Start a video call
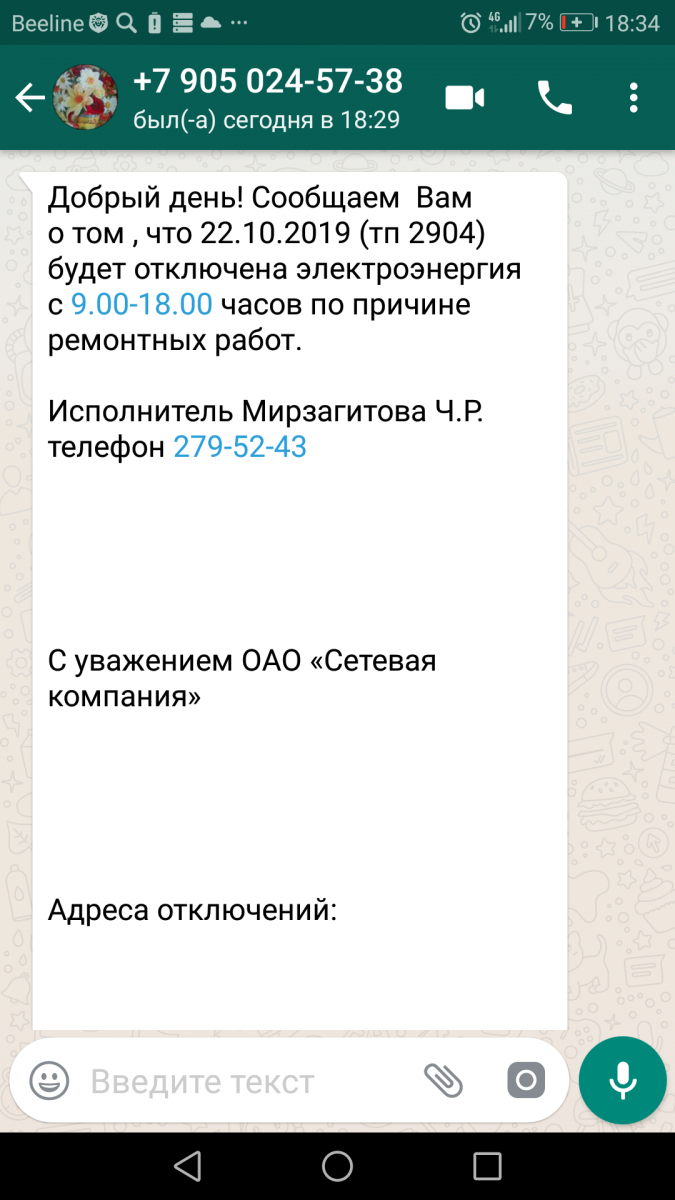Viewport: 675px width, 1200px height. point(465,98)
